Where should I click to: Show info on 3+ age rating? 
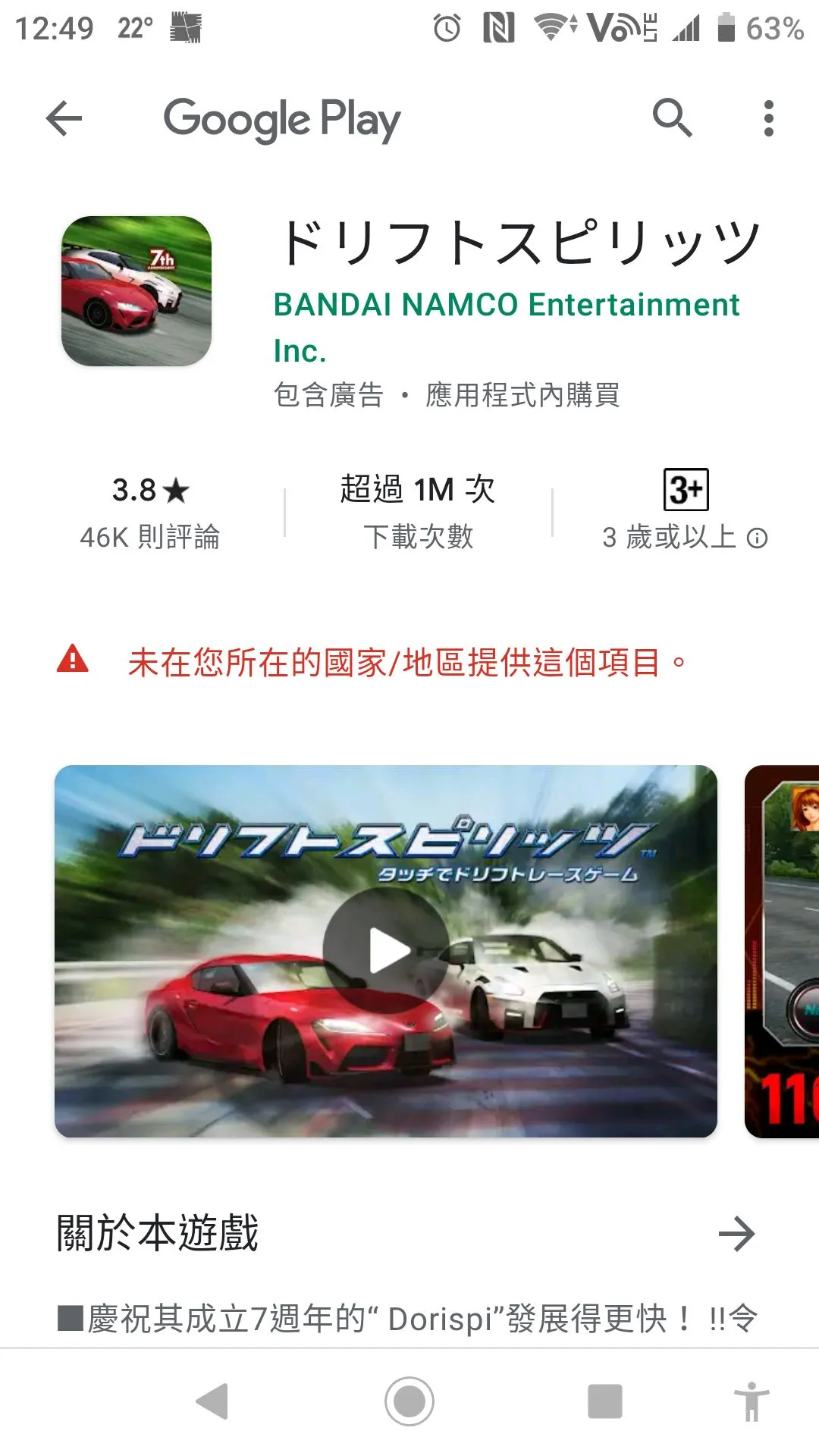pyautogui.click(x=757, y=538)
